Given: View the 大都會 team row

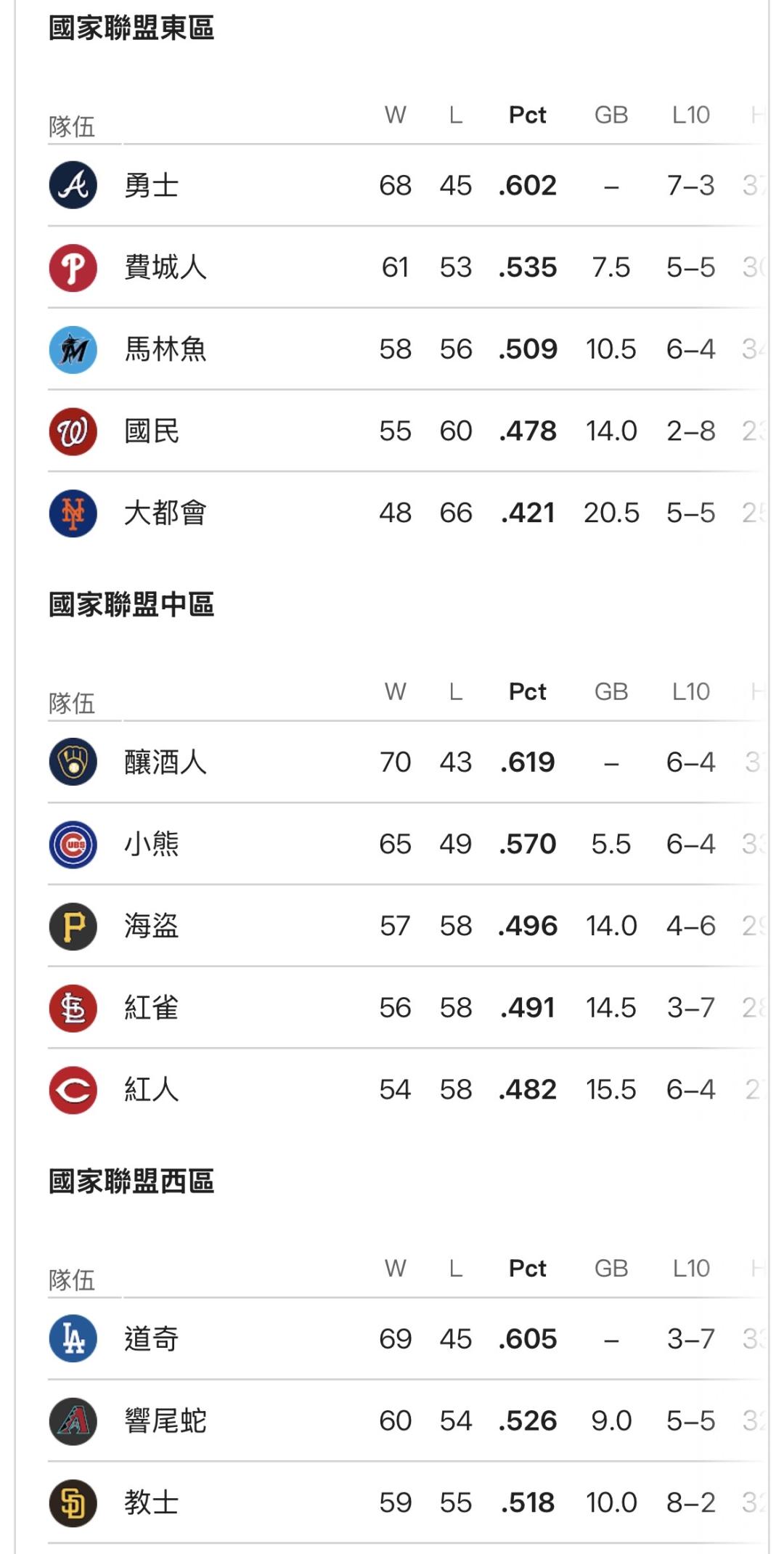Looking at the screenshot, I should point(405,513).
